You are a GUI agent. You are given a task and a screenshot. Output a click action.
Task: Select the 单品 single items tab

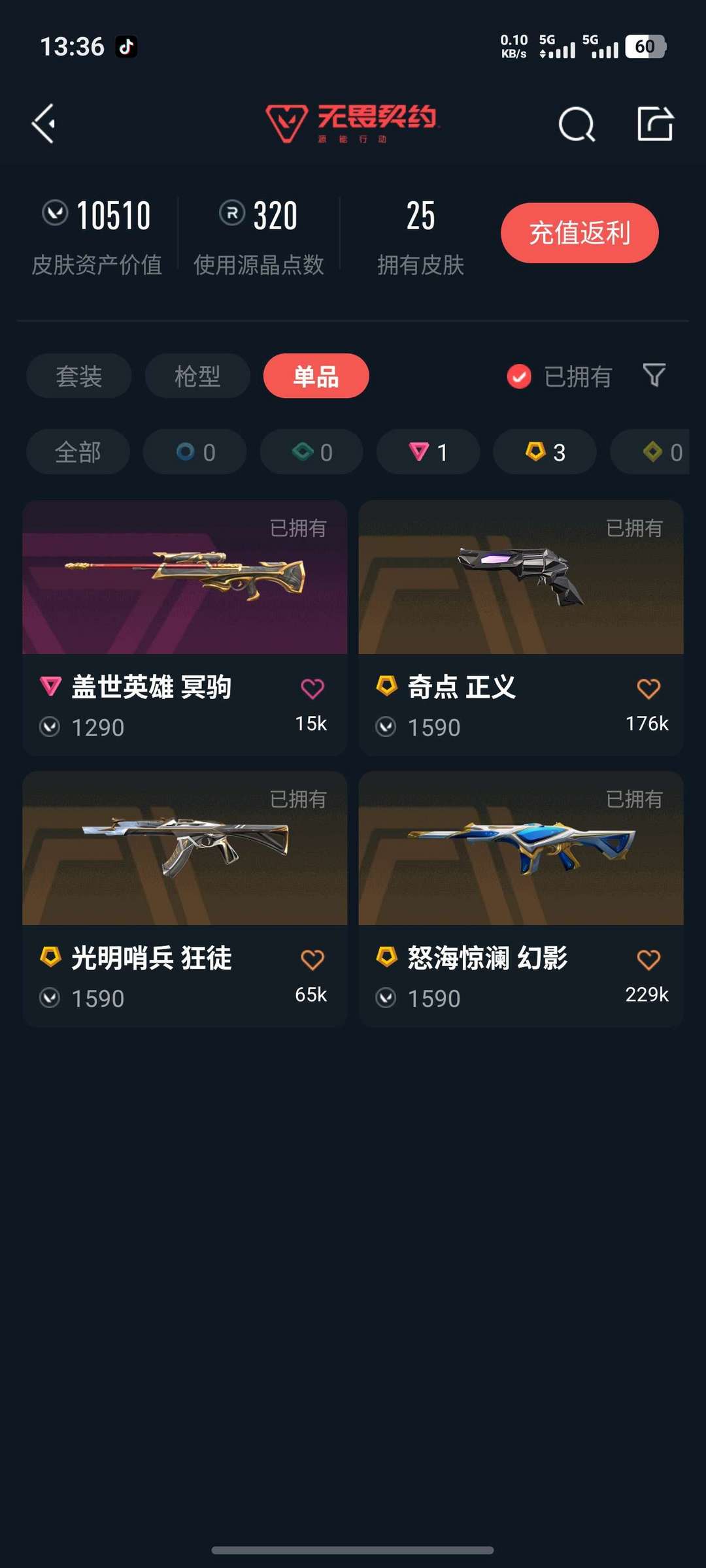[x=316, y=376]
